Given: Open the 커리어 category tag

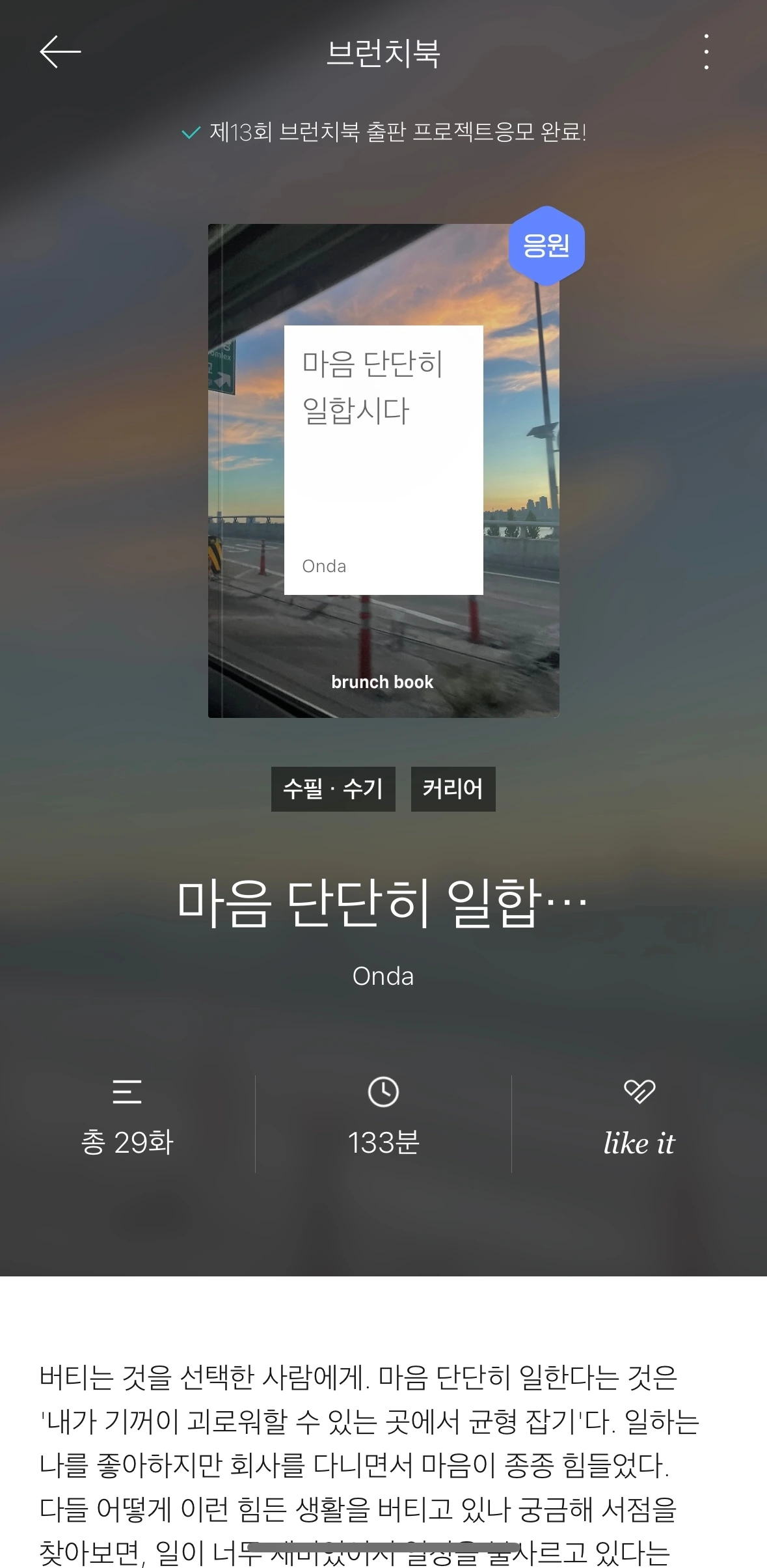Looking at the screenshot, I should (453, 789).
